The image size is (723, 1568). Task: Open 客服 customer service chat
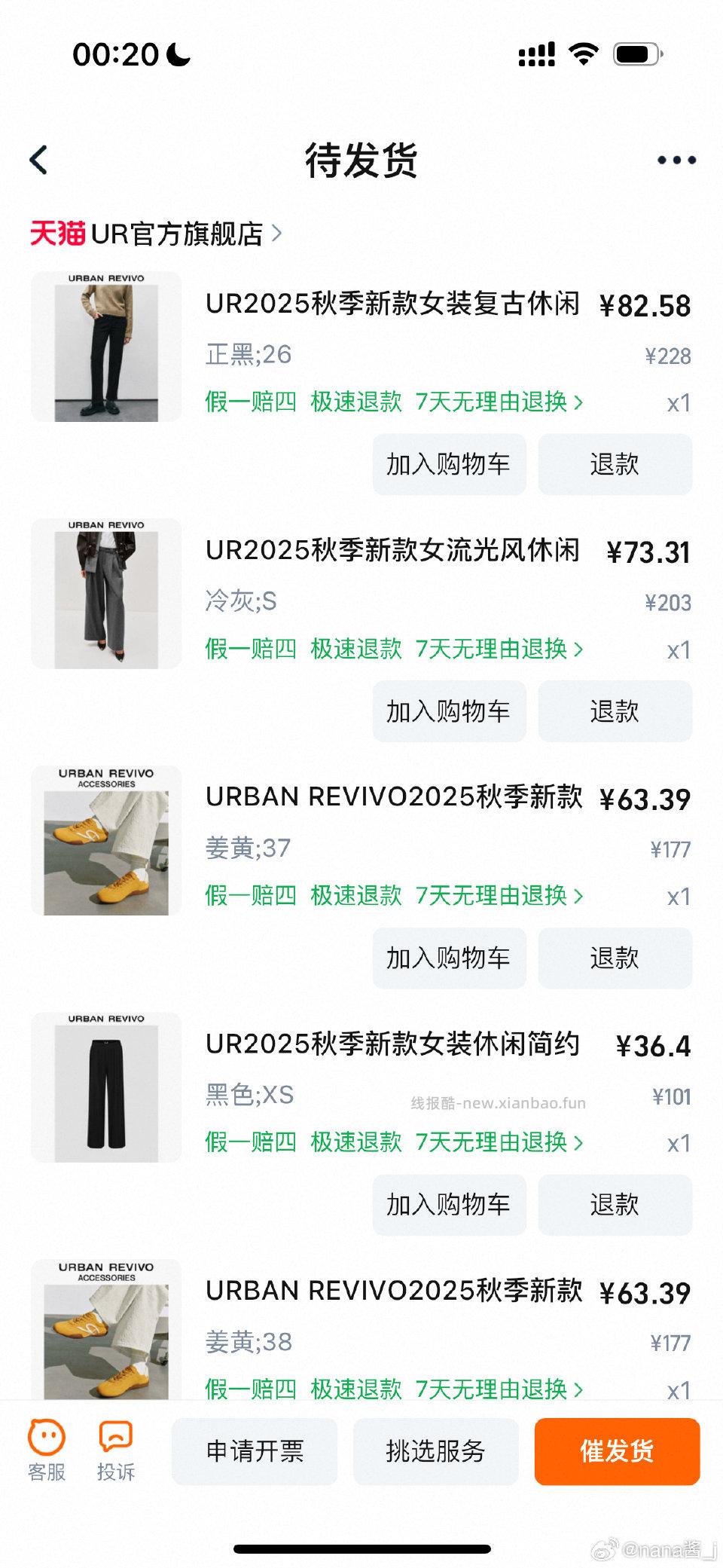click(46, 1450)
